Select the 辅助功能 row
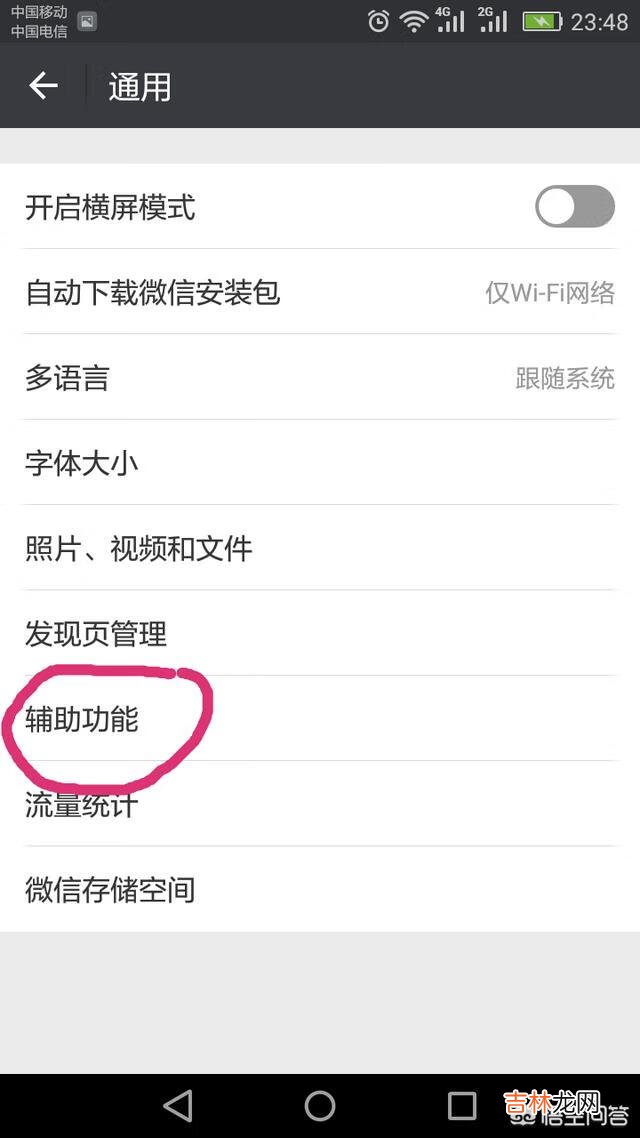Image resolution: width=640 pixels, height=1138 pixels. 320,718
